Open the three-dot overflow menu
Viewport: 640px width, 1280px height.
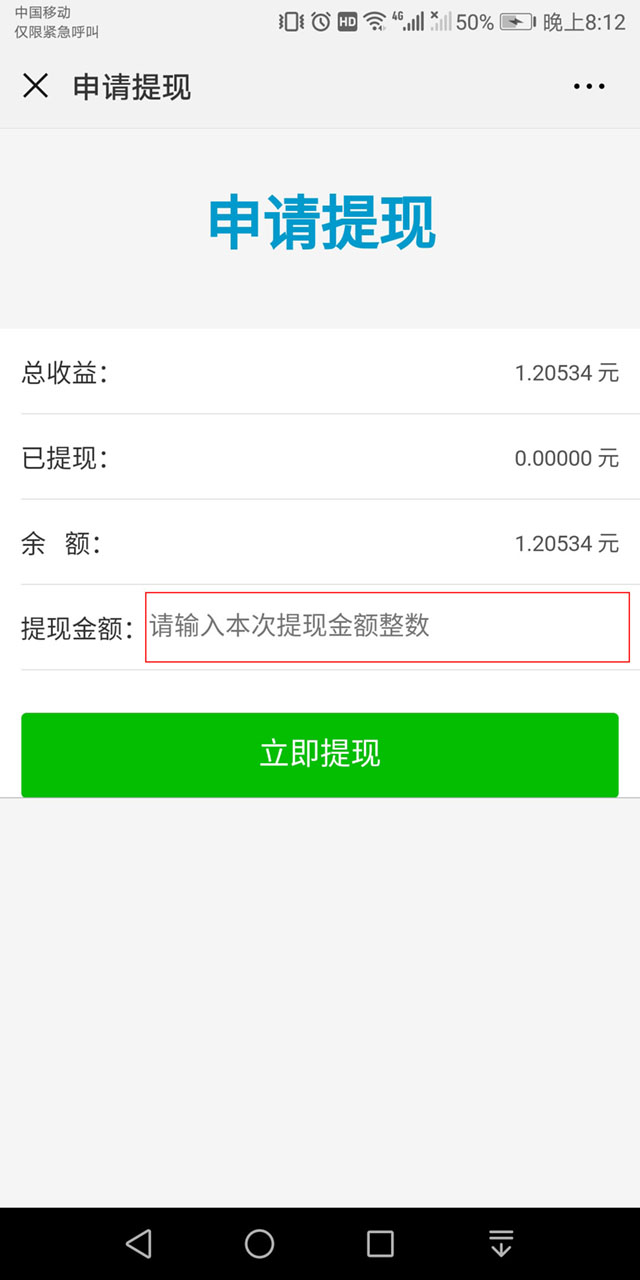point(589,87)
